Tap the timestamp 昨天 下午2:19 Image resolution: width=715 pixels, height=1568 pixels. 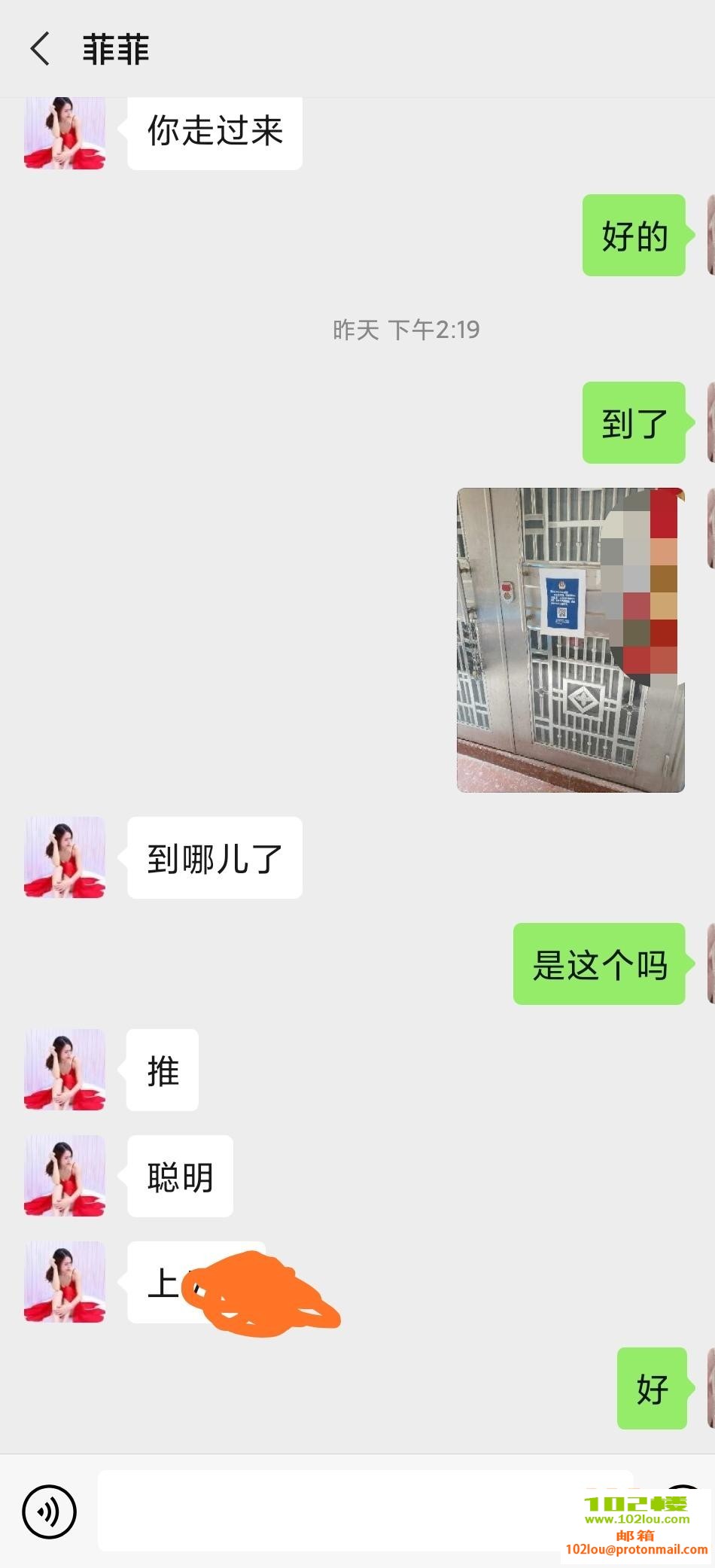(404, 330)
